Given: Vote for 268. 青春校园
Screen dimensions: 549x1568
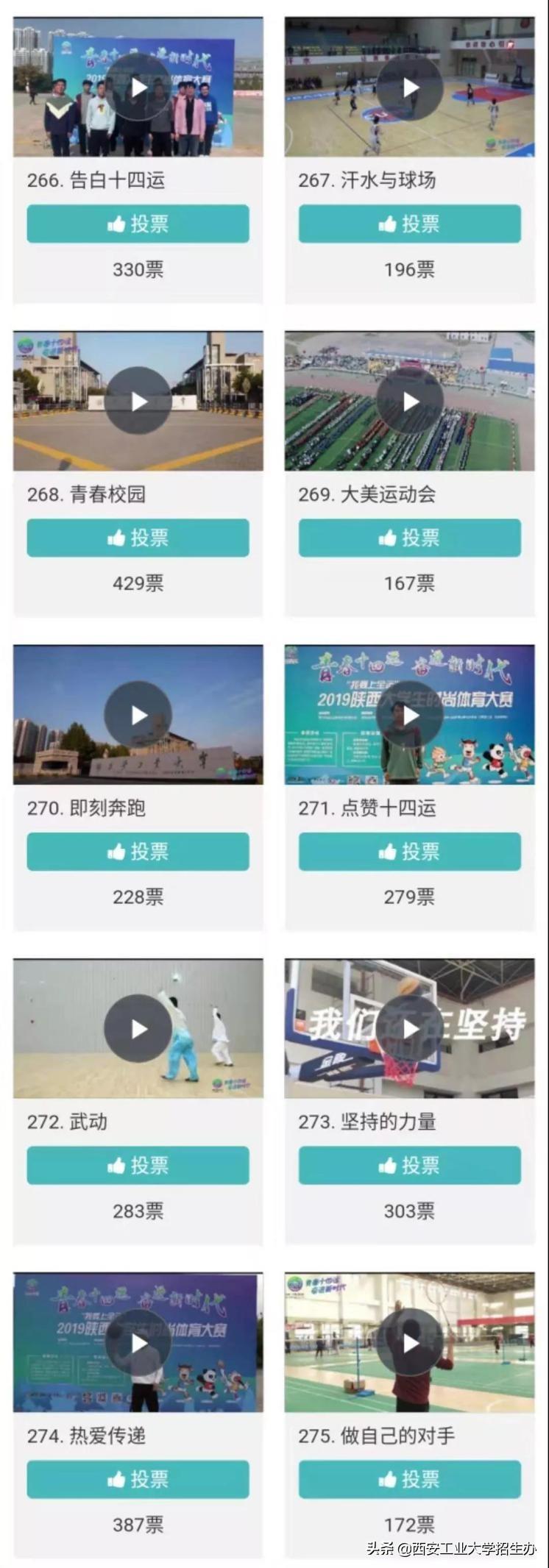Looking at the screenshot, I should pos(138,538).
